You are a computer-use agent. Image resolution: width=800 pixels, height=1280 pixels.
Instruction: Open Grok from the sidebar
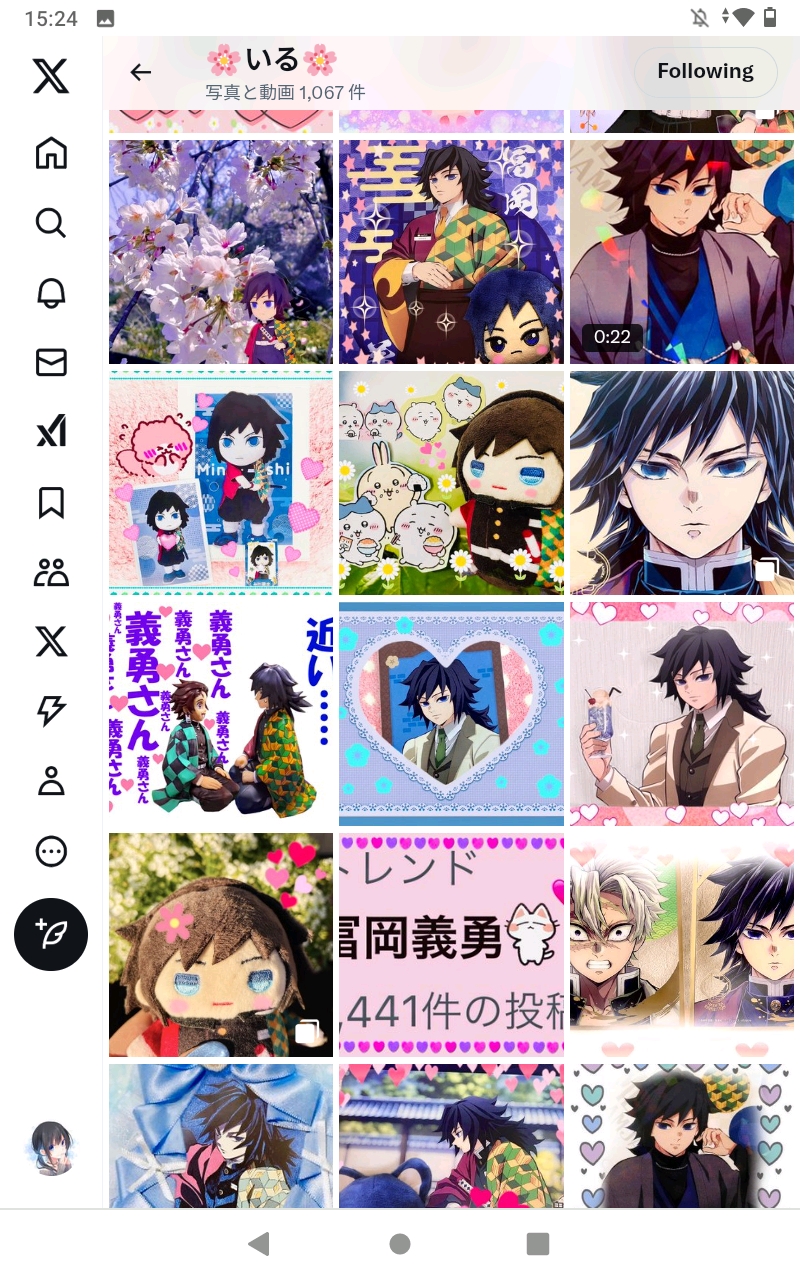click(x=51, y=431)
